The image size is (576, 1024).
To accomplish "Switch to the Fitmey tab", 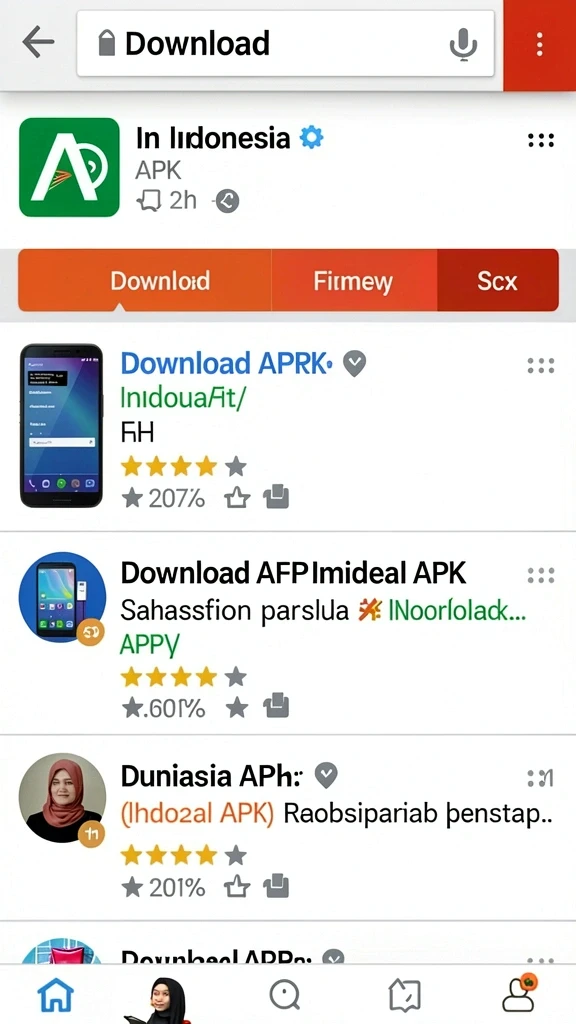I will click(x=353, y=281).
